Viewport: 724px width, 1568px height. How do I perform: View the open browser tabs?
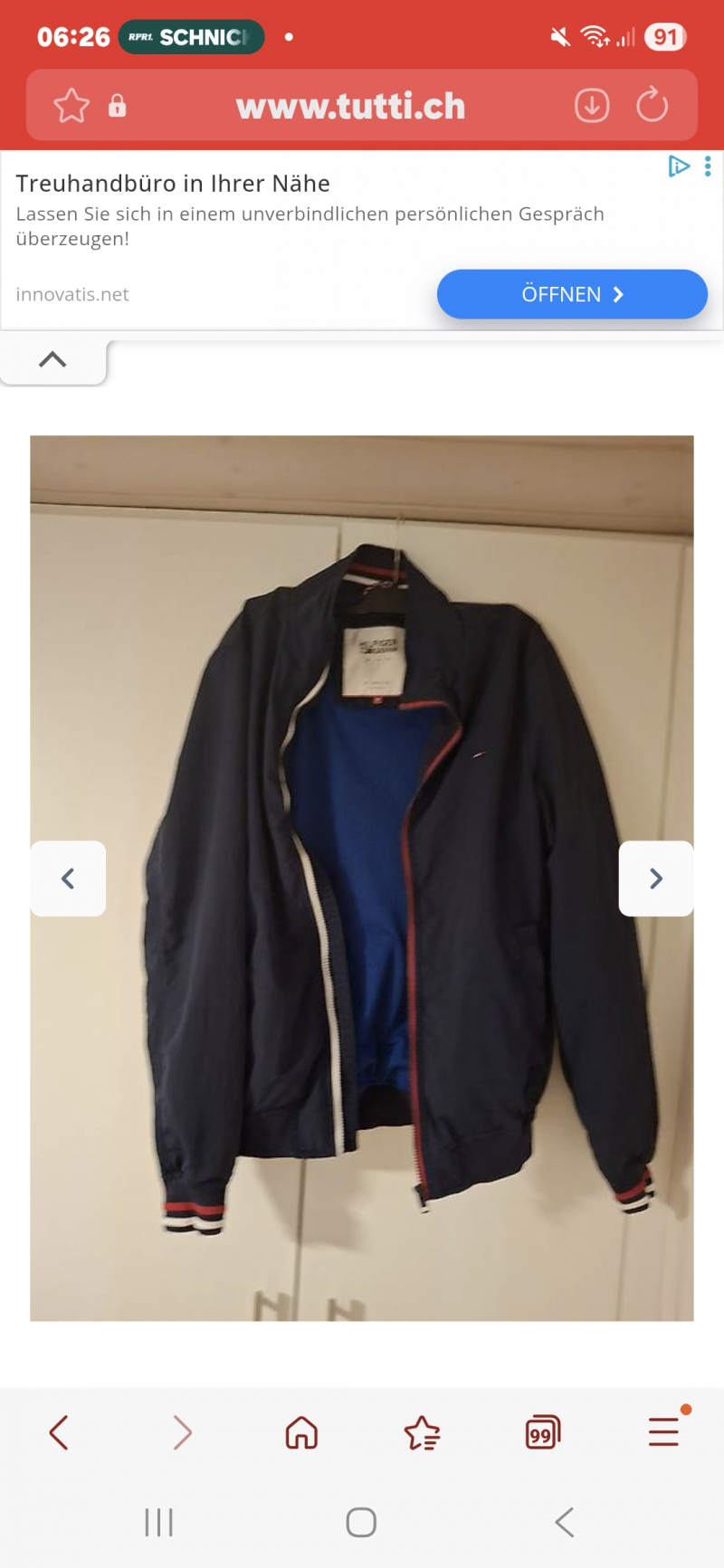pos(542,1432)
